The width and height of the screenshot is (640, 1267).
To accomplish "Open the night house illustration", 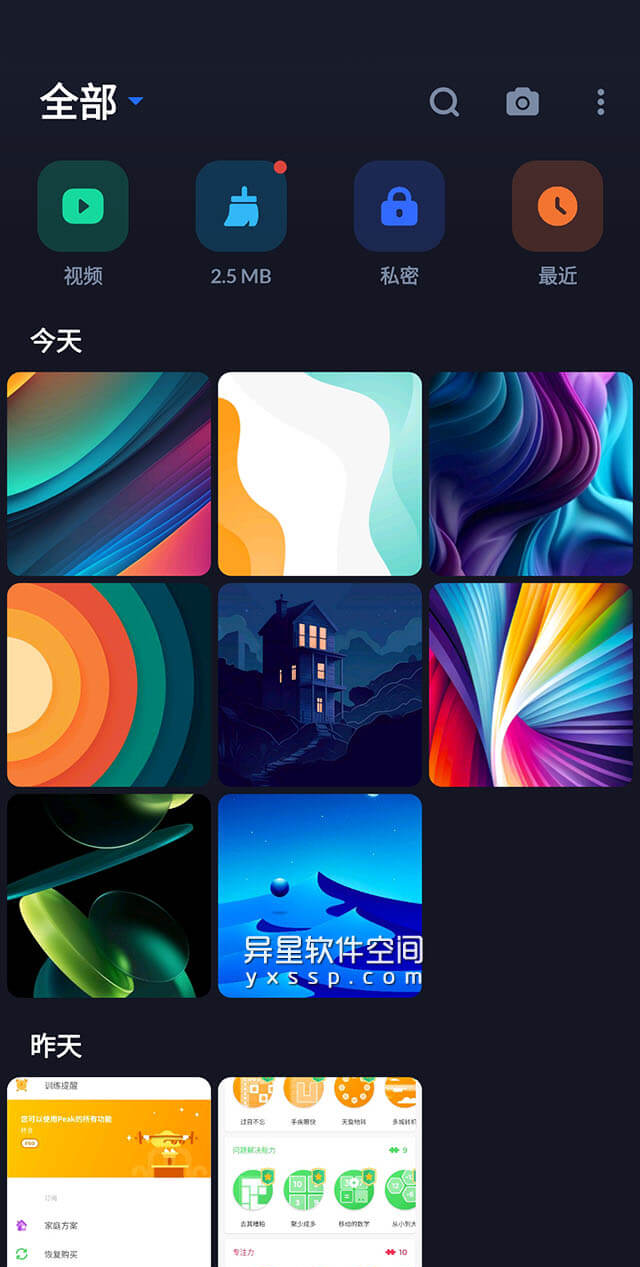I will (320, 685).
